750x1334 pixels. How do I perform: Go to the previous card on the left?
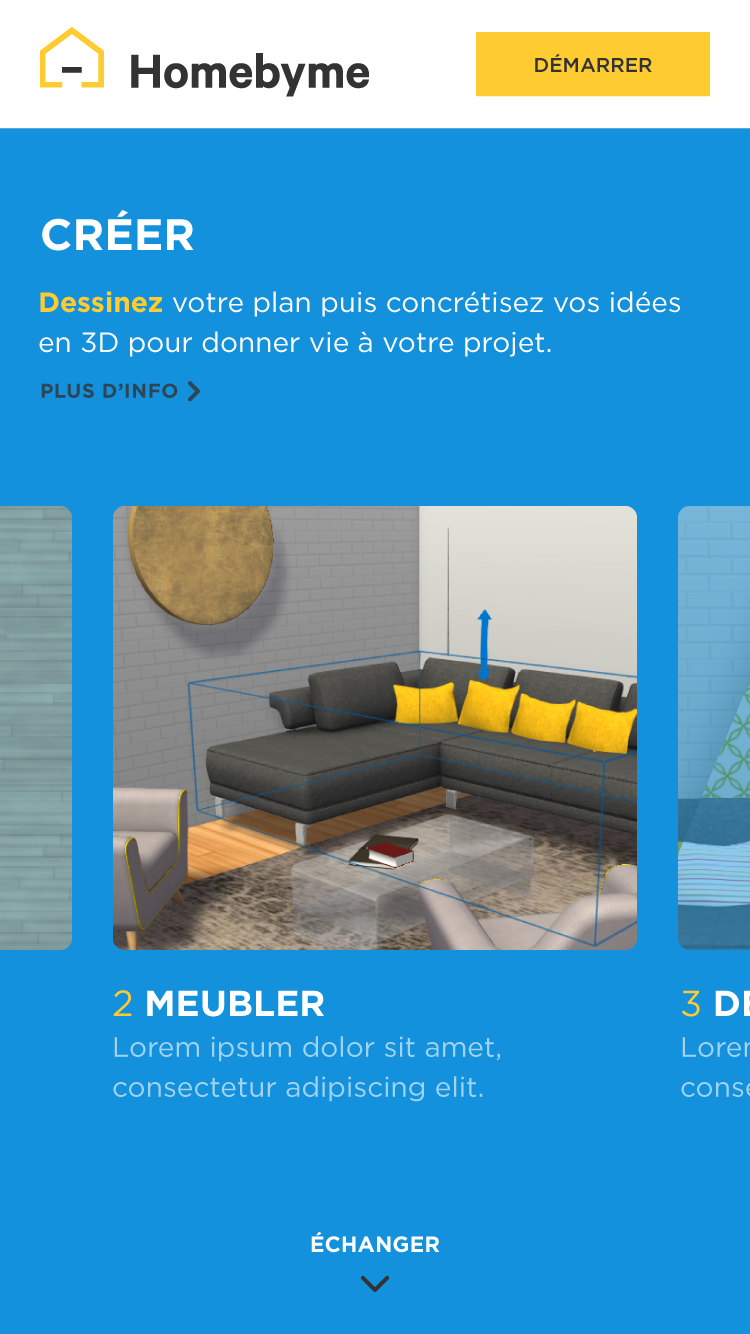[x=36, y=727]
